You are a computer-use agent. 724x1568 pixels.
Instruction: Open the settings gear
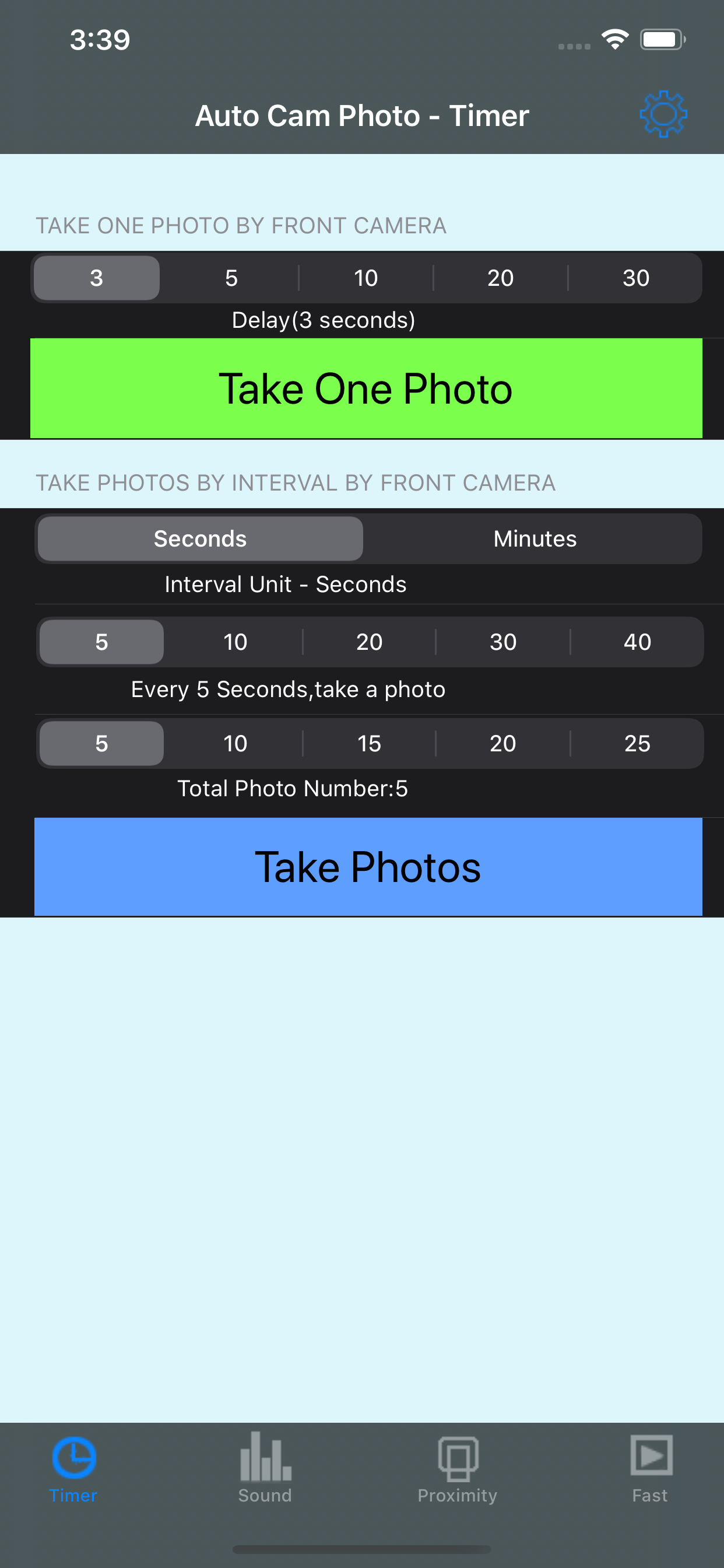663,115
